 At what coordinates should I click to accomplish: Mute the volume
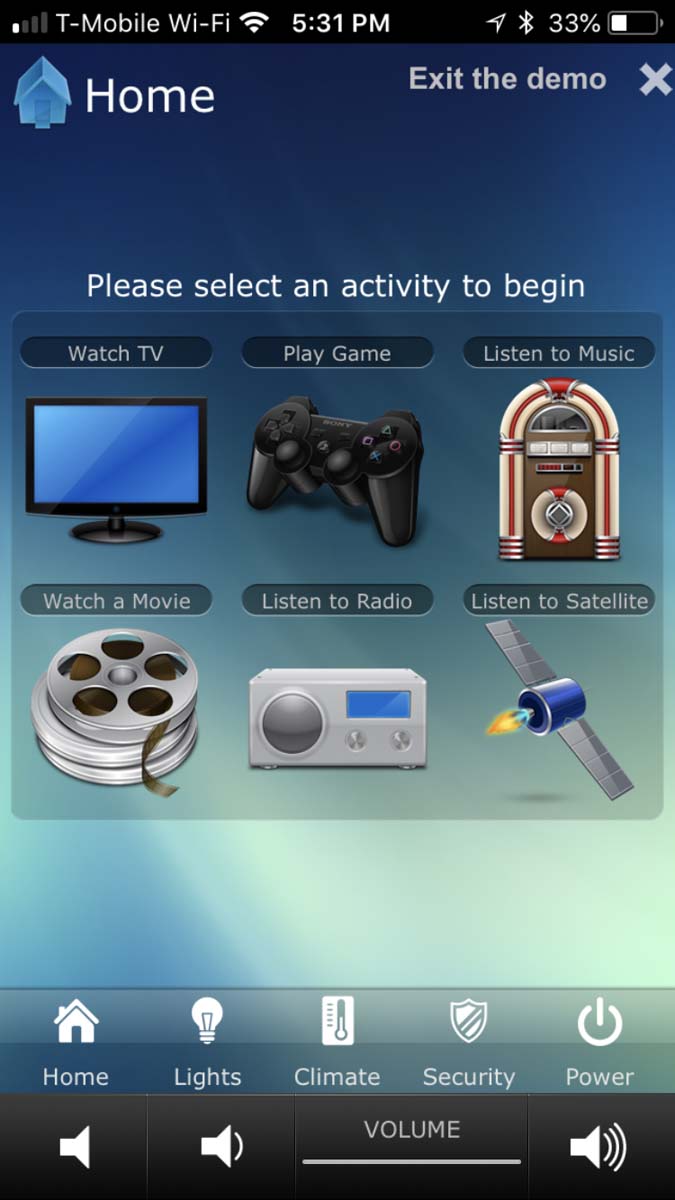(x=75, y=1147)
